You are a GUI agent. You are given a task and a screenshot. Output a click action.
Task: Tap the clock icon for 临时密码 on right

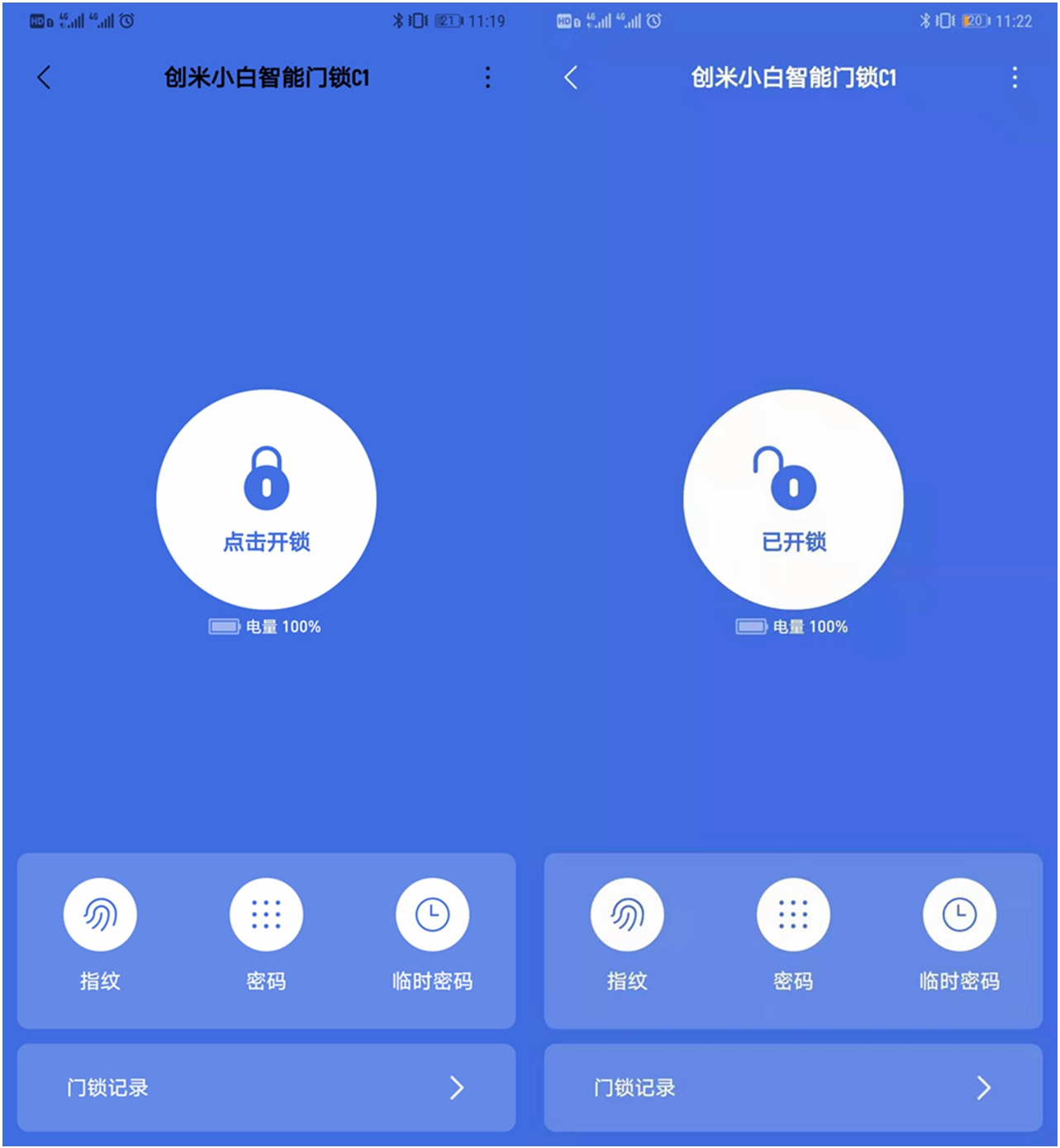click(960, 913)
